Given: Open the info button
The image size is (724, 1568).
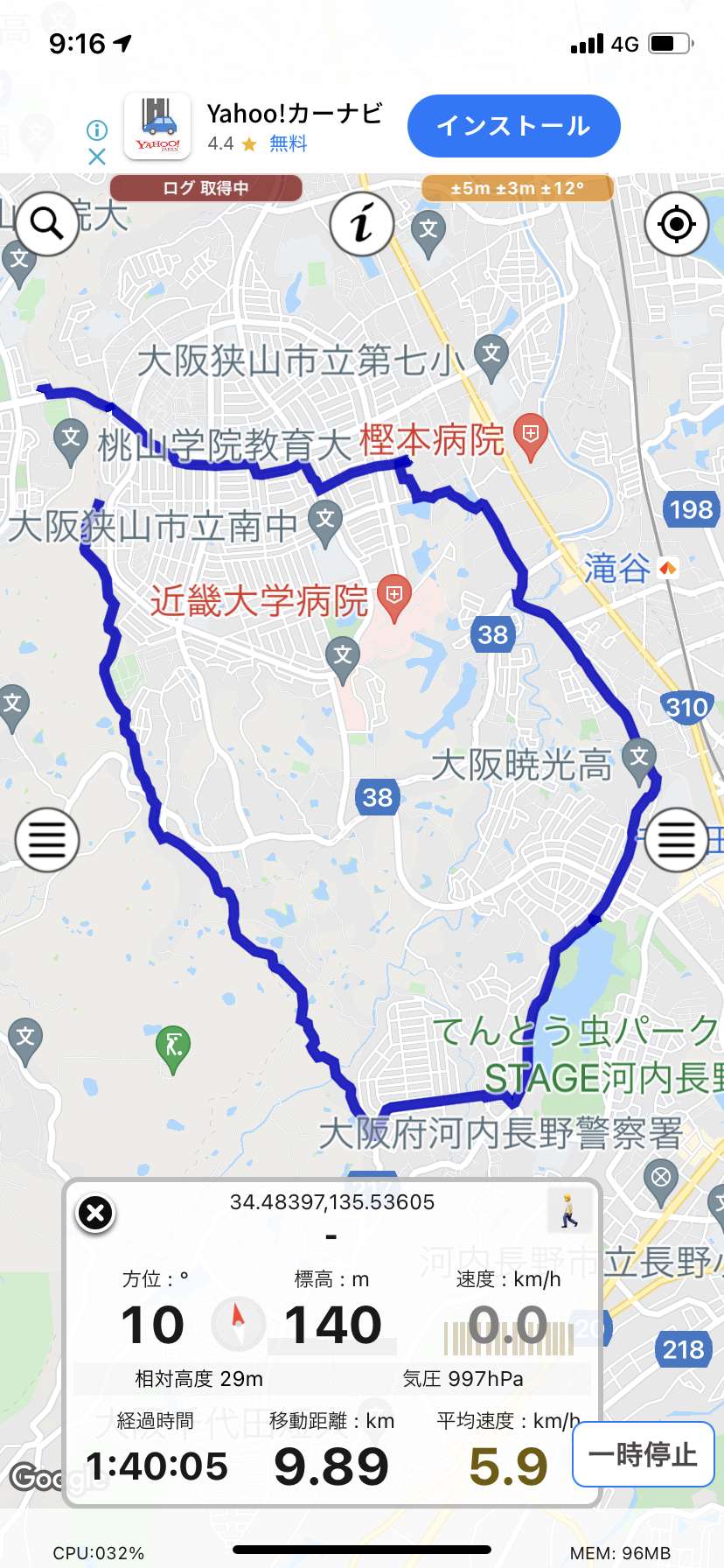Looking at the screenshot, I should click(x=362, y=224).
